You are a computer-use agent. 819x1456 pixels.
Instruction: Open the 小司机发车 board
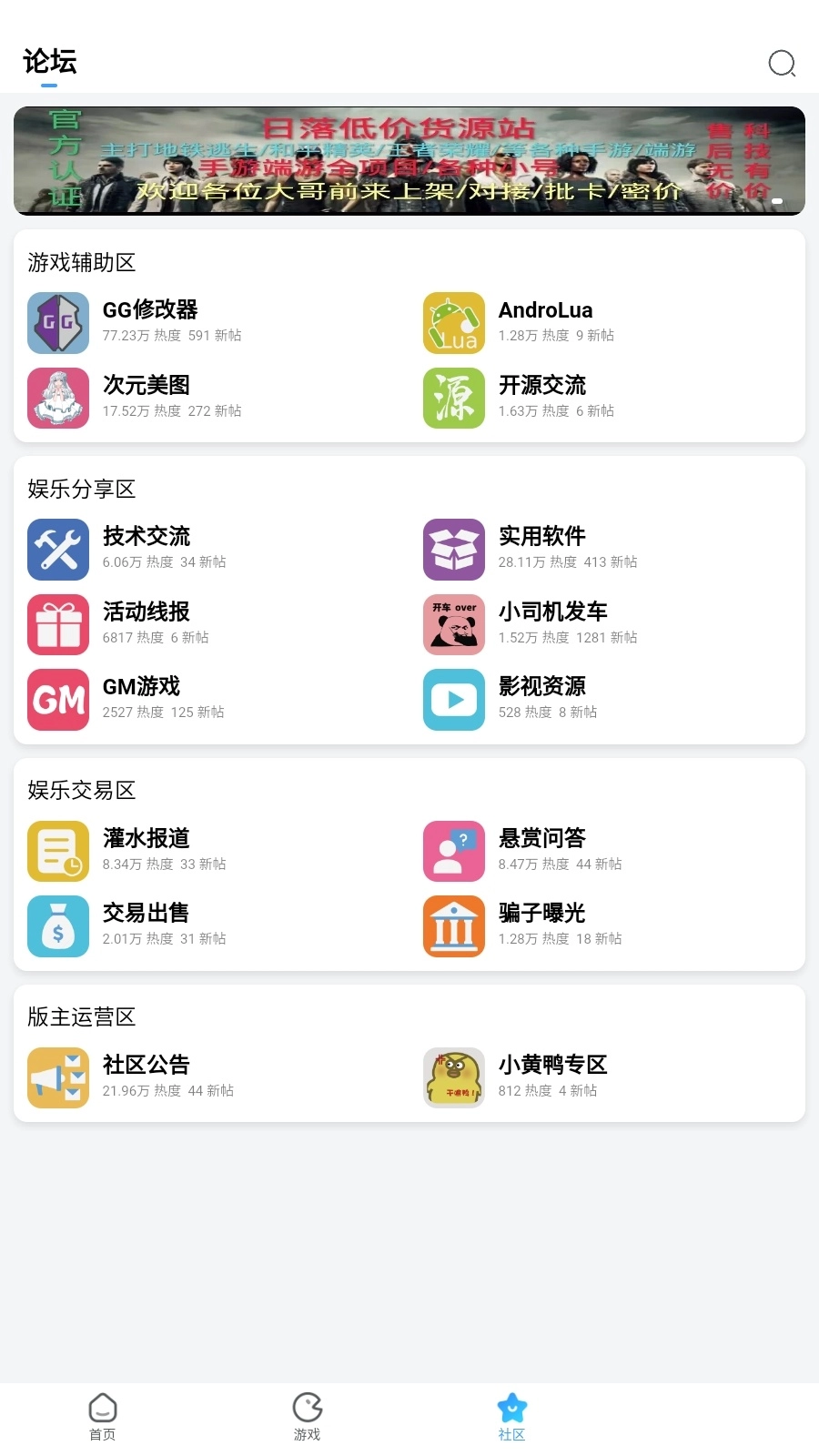(552, 624)
